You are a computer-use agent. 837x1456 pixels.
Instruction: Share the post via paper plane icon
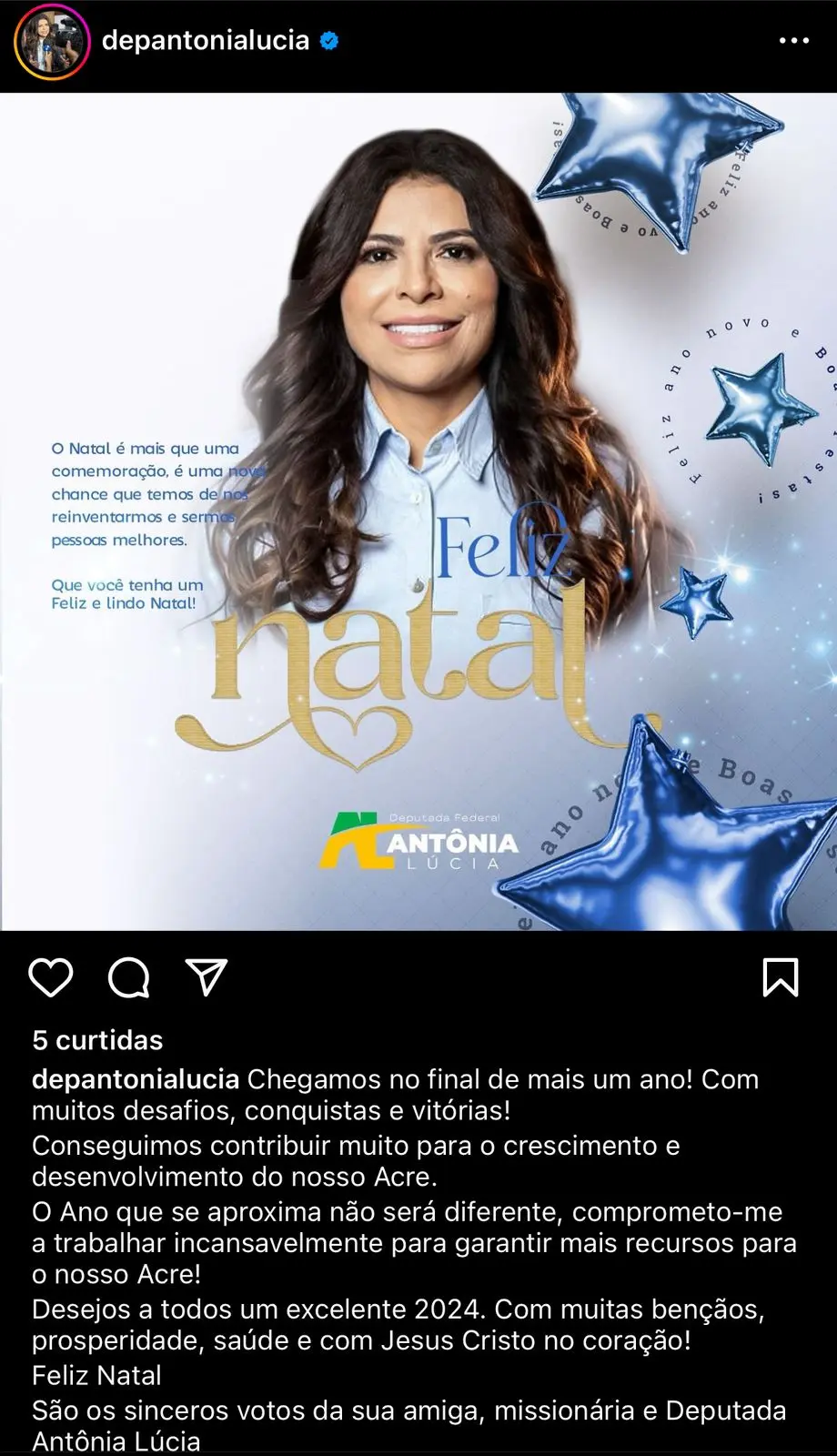pos(206,977)
